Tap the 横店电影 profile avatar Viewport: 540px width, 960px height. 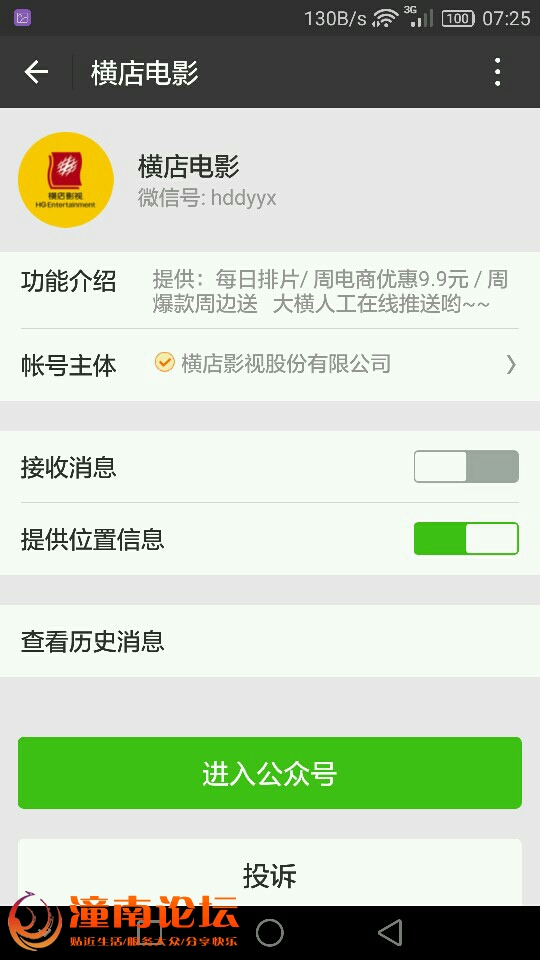(x=66, y=180)
